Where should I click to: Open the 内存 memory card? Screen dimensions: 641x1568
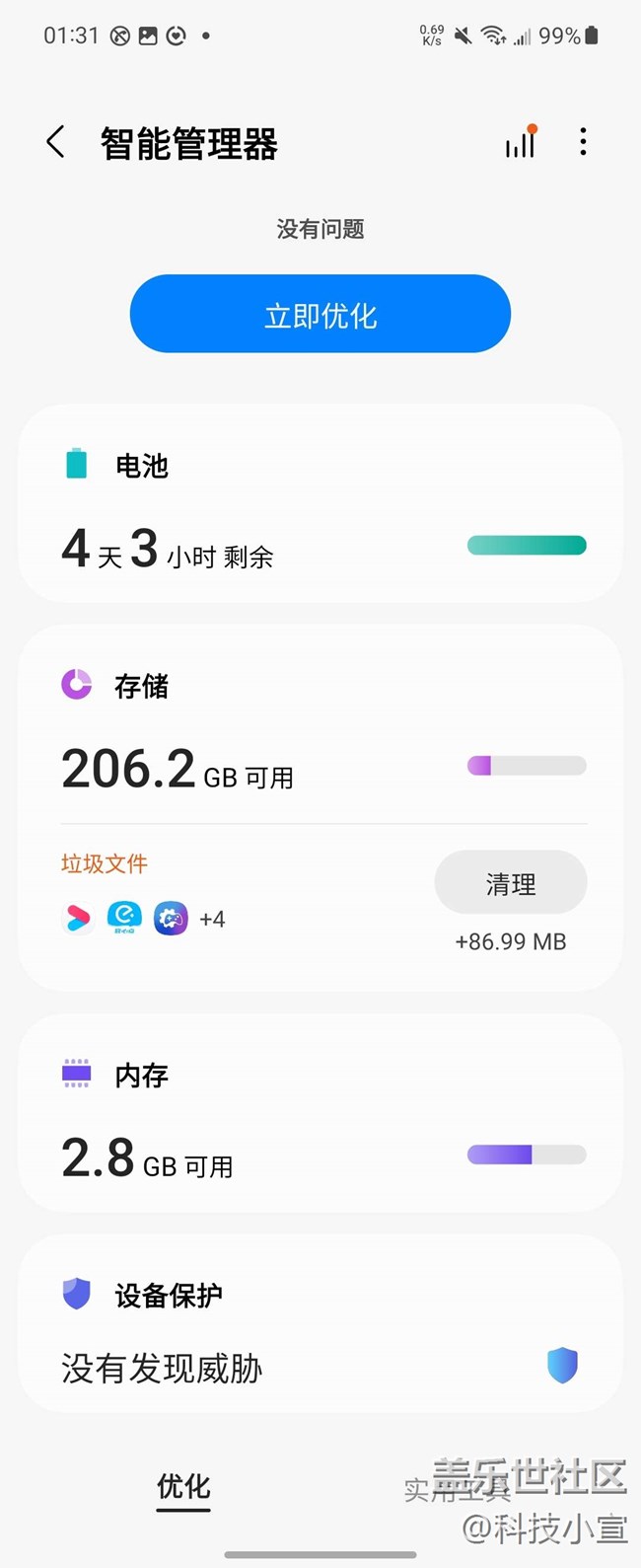pos(320,1115)
